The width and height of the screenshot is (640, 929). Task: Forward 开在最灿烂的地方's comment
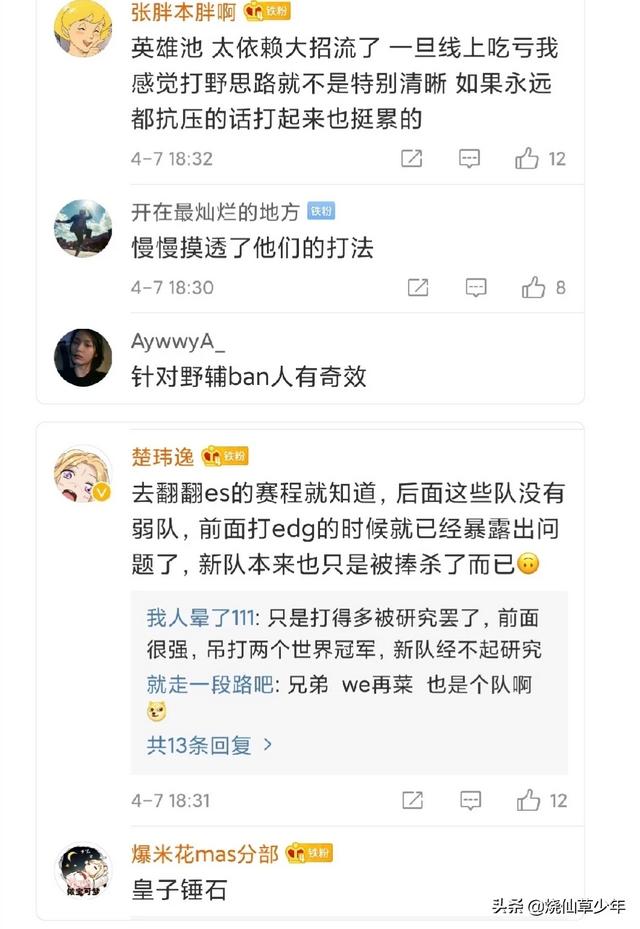(418, 287)
